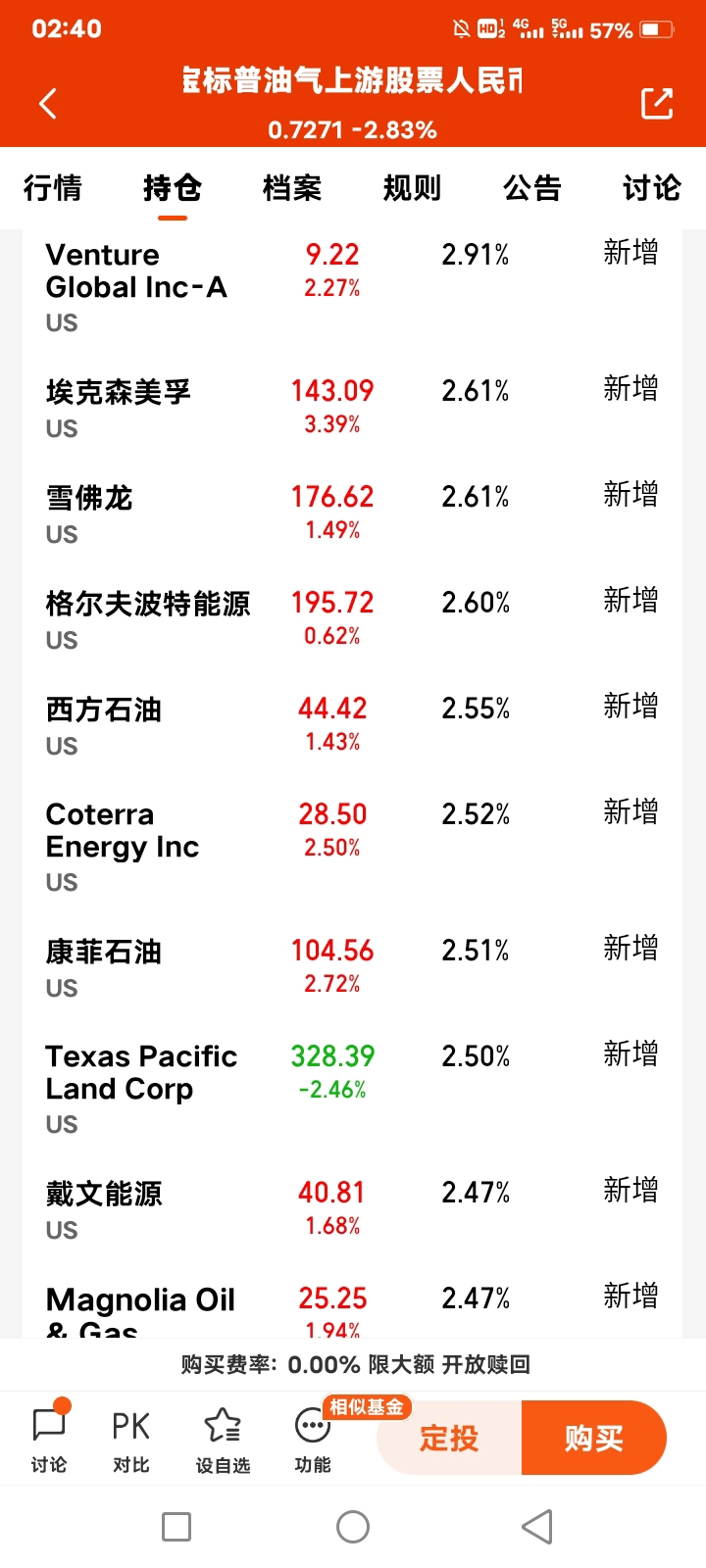Tap 购买 to buy the fund
706x1568 pixels.
594,1438
